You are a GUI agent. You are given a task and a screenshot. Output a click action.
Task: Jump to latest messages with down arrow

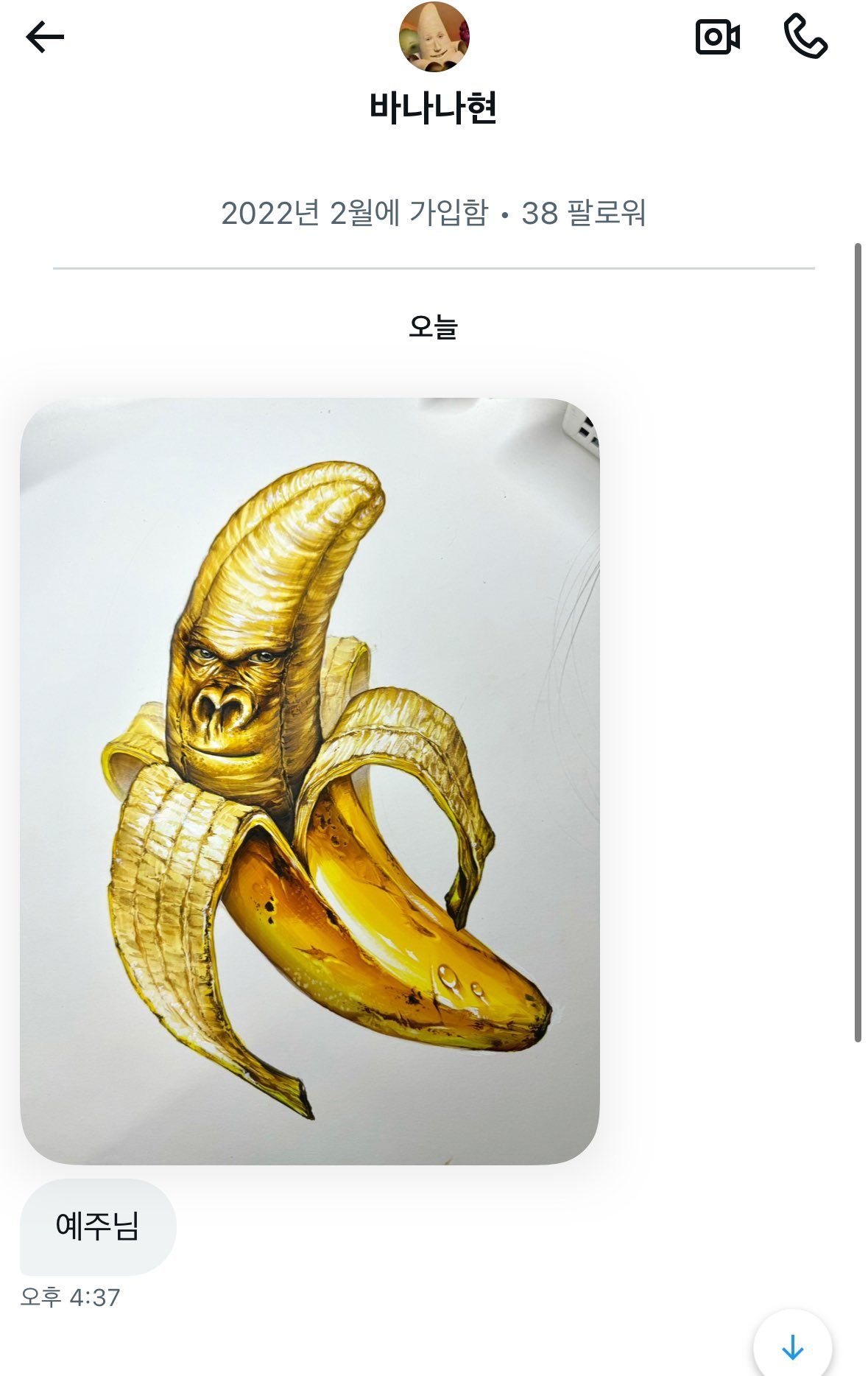792,1347
